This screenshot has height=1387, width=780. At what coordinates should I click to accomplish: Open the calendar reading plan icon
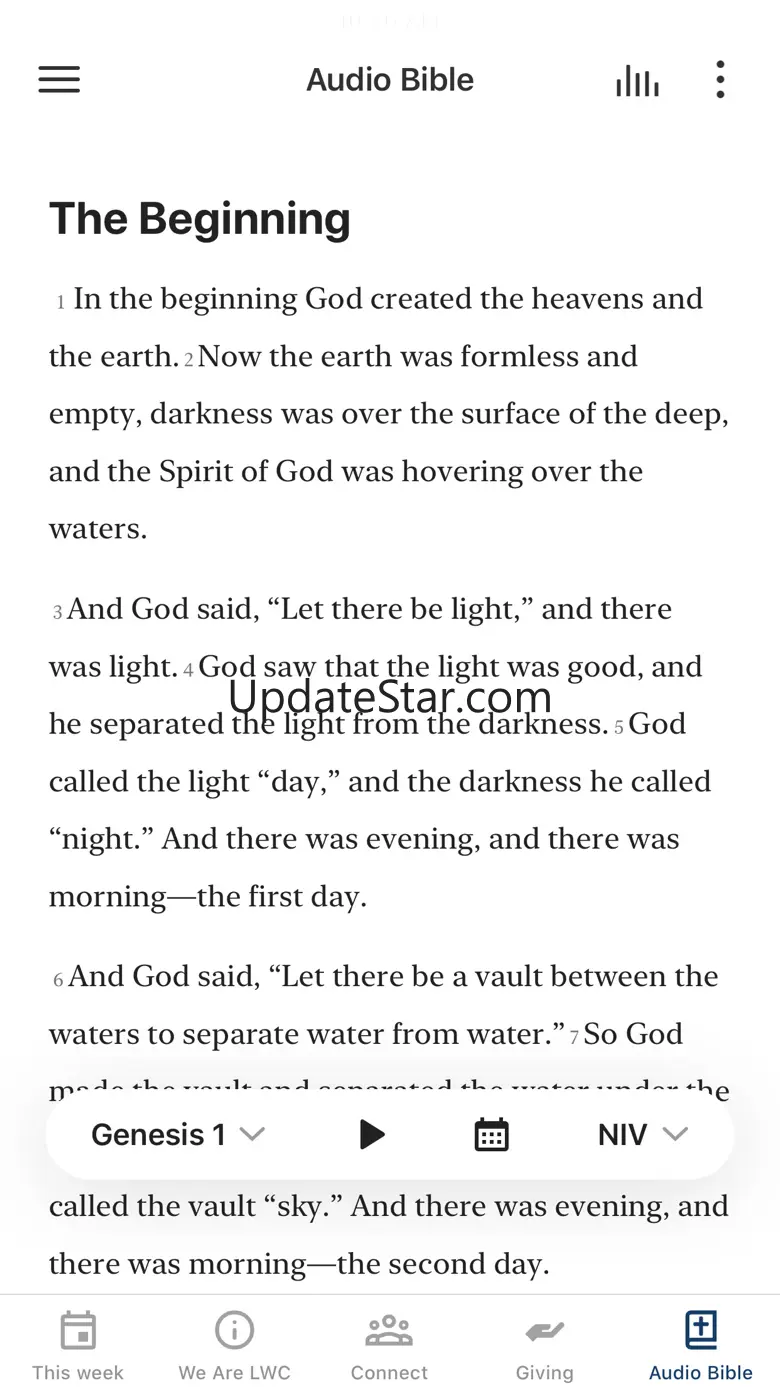[x=491, y=1134]
